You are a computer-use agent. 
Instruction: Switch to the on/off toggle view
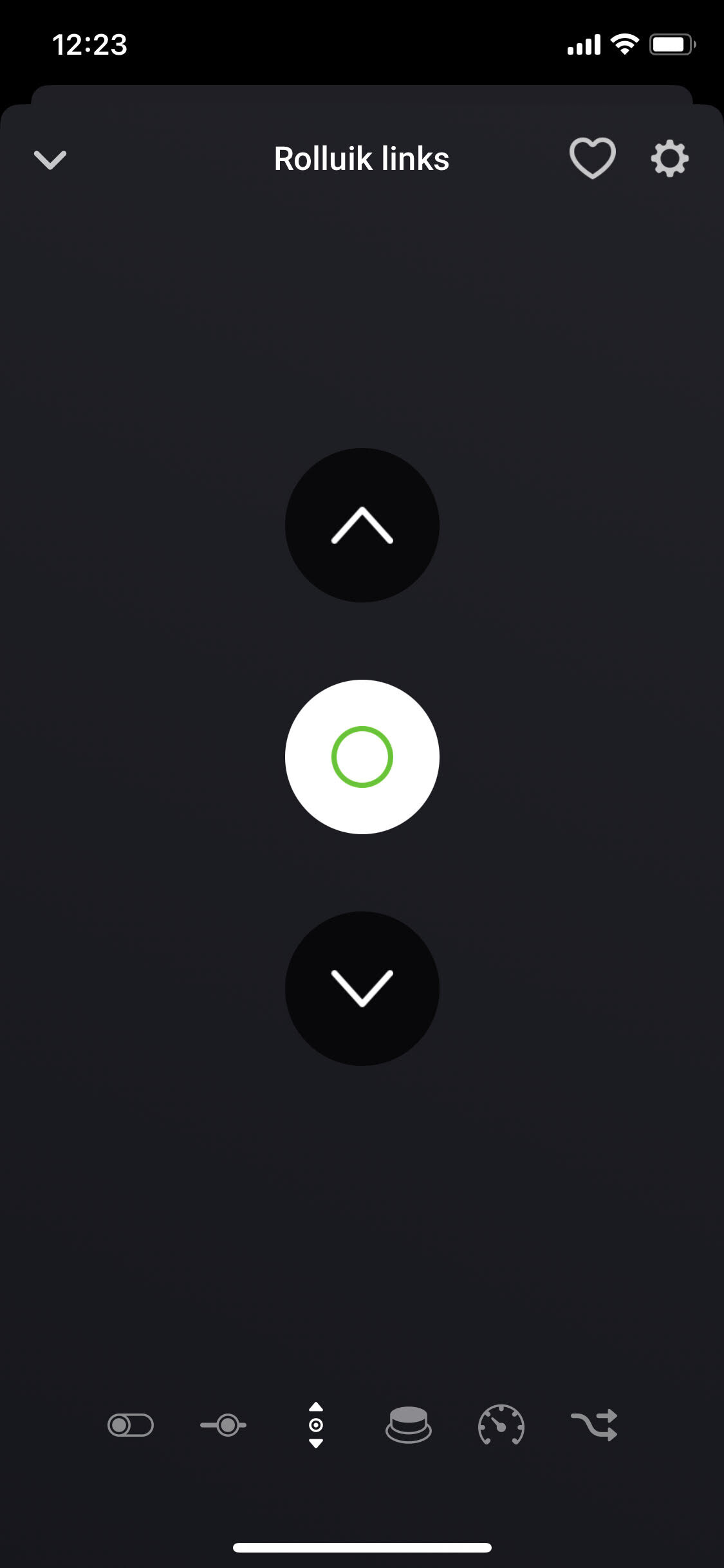pos(131,1425)
